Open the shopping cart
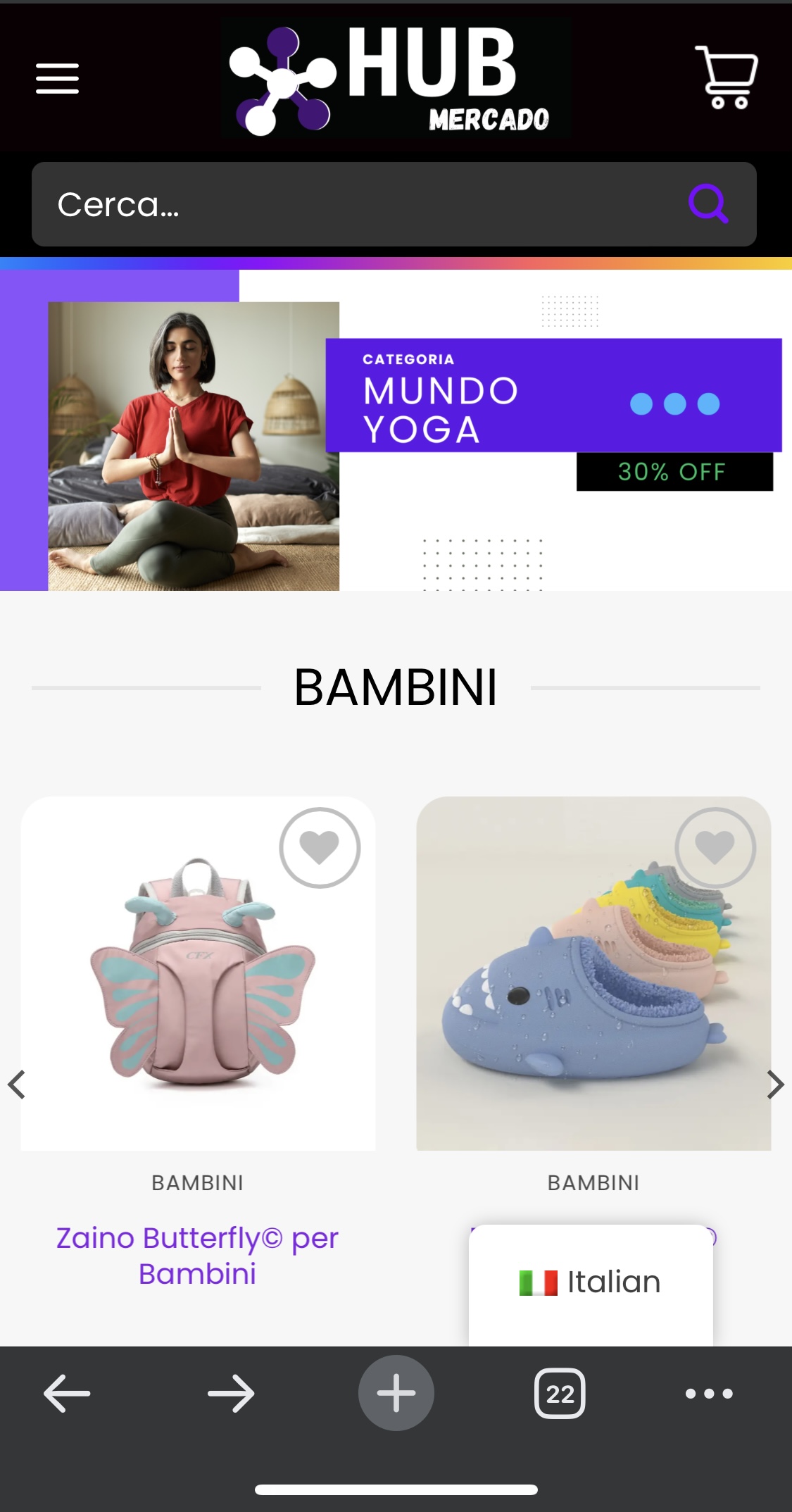 tap(727, 77)
